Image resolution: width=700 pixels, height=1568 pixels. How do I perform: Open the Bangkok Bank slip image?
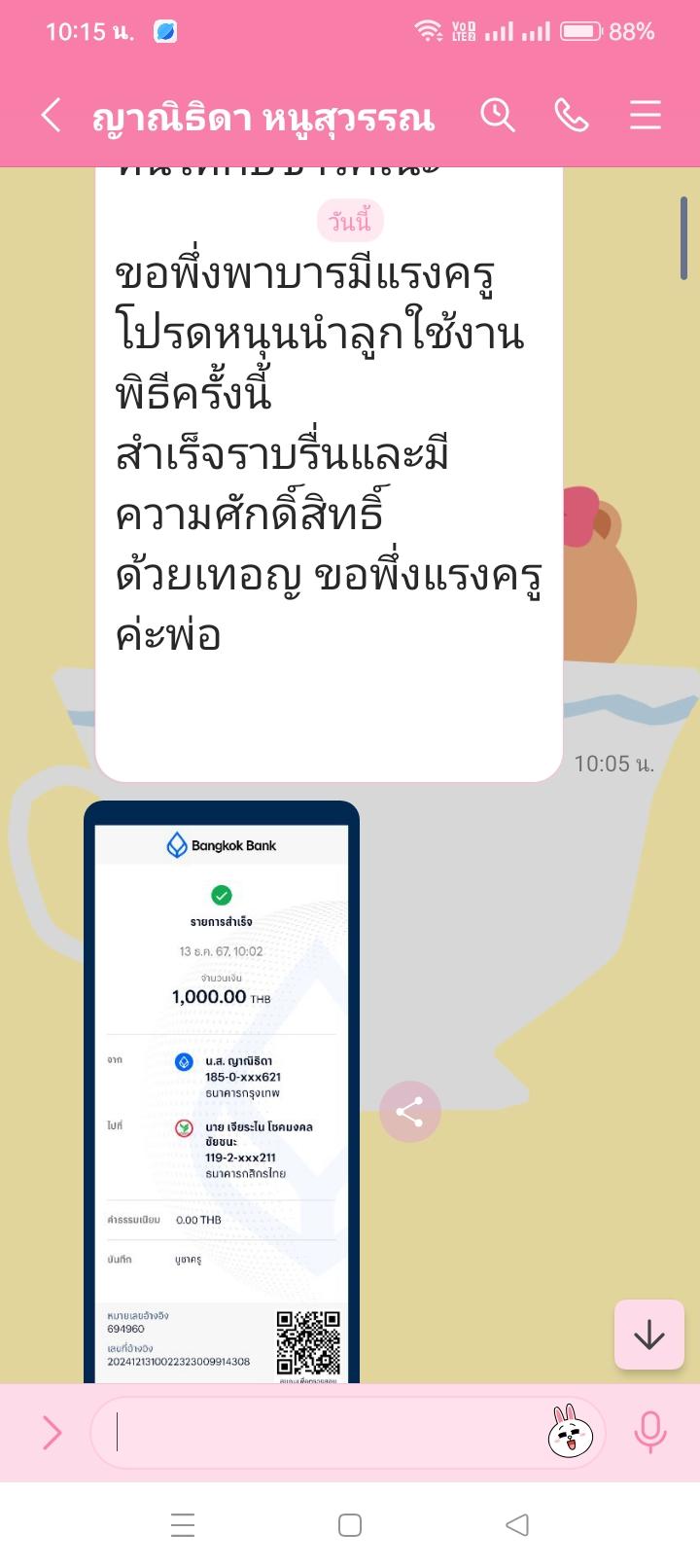pyautogui.click(x=222, y=1089)
